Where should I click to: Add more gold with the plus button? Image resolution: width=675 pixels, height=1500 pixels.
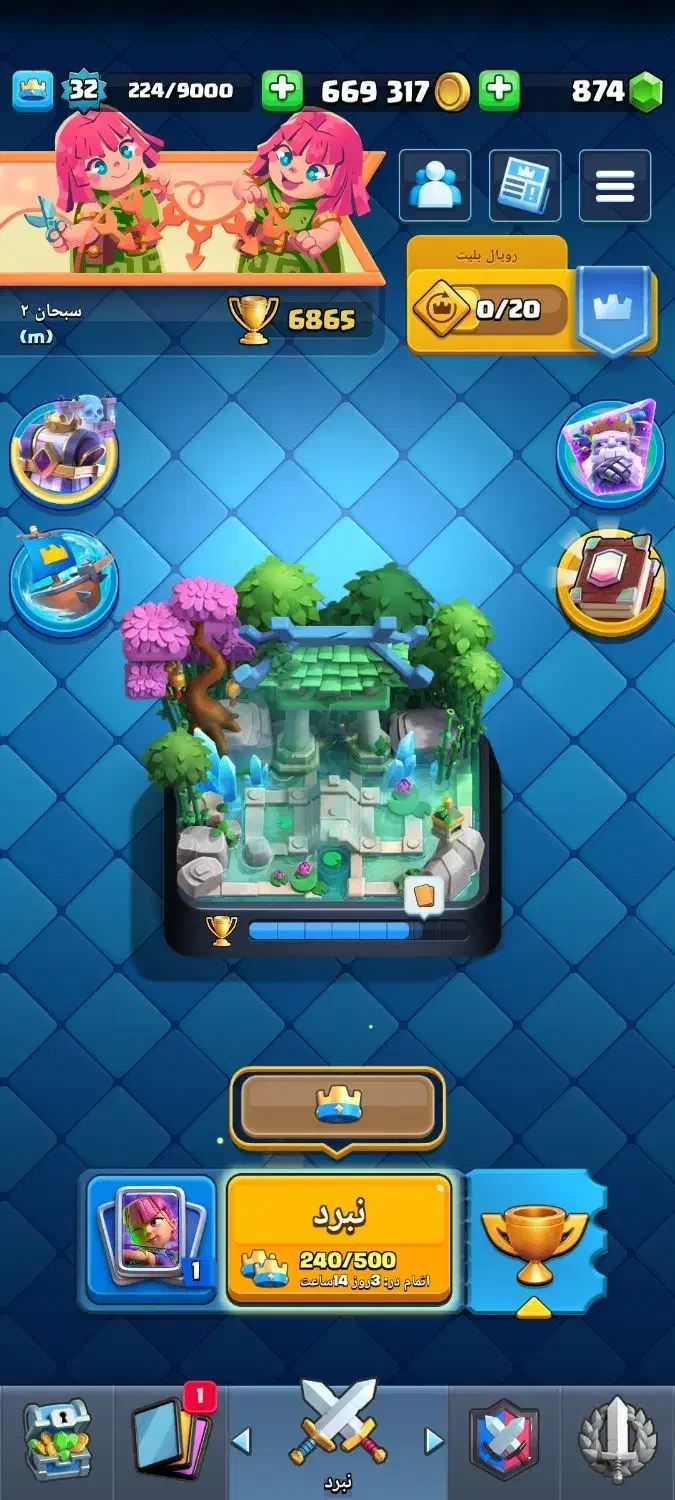coord(282,91)
